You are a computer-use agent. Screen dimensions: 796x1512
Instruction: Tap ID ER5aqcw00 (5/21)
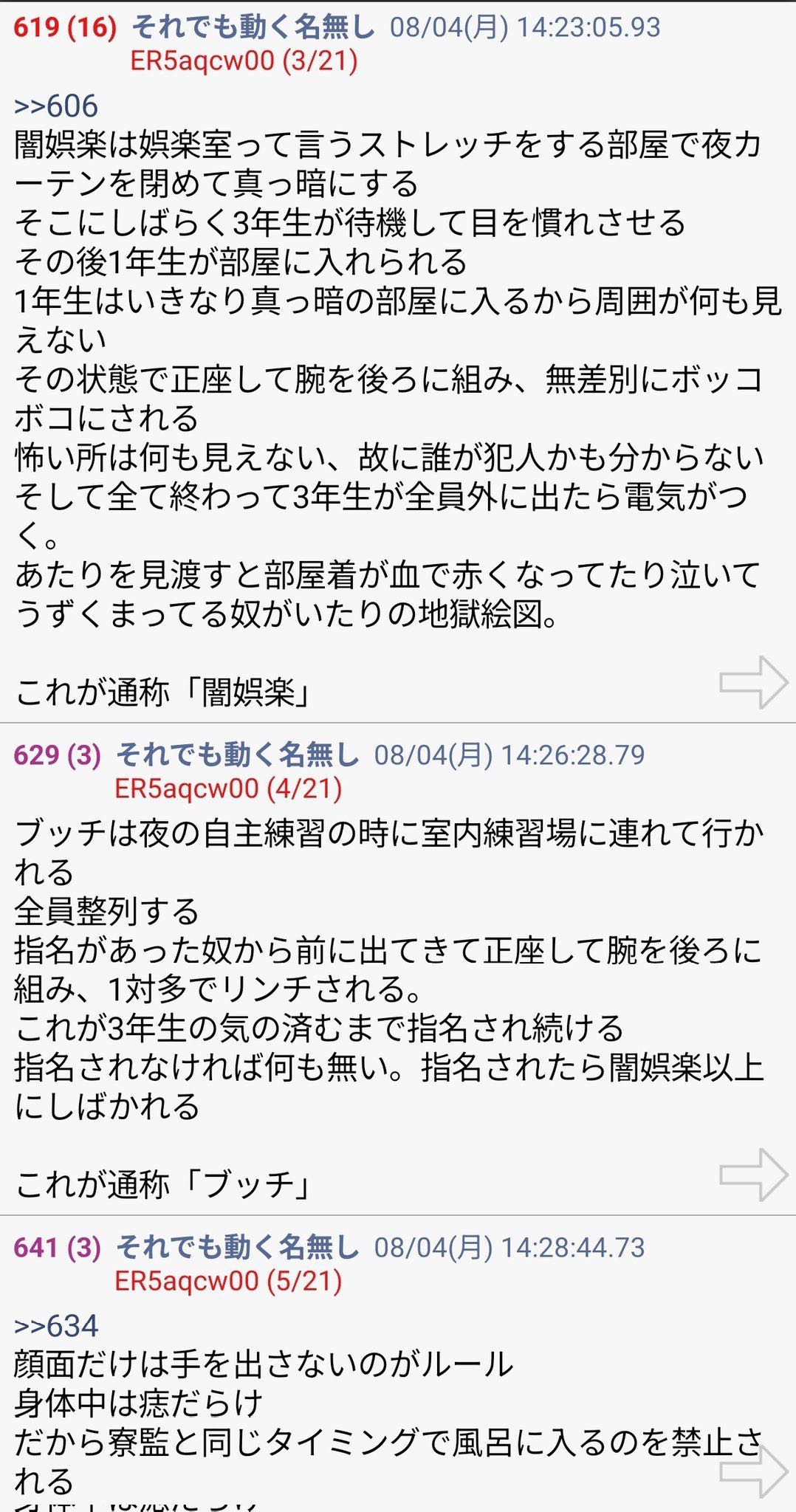(x=228, y=1280)
